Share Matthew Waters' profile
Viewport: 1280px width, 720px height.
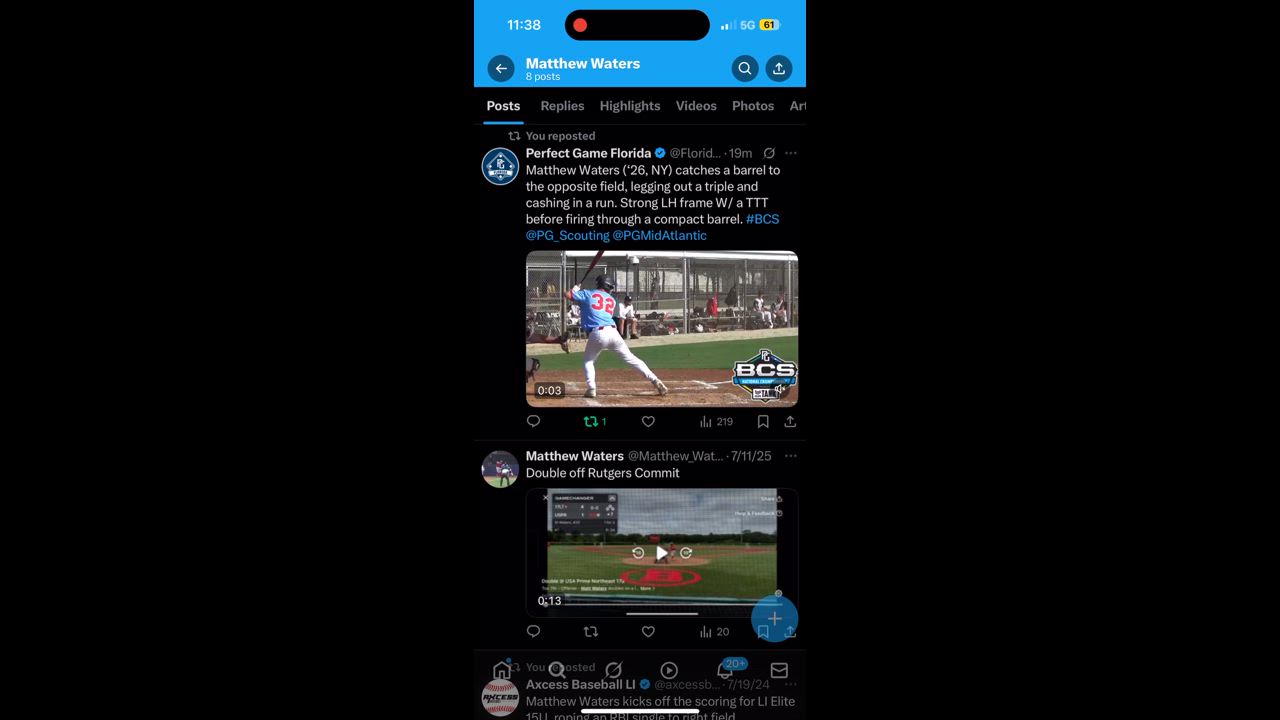pyautogui.click(x=779, y=68)
